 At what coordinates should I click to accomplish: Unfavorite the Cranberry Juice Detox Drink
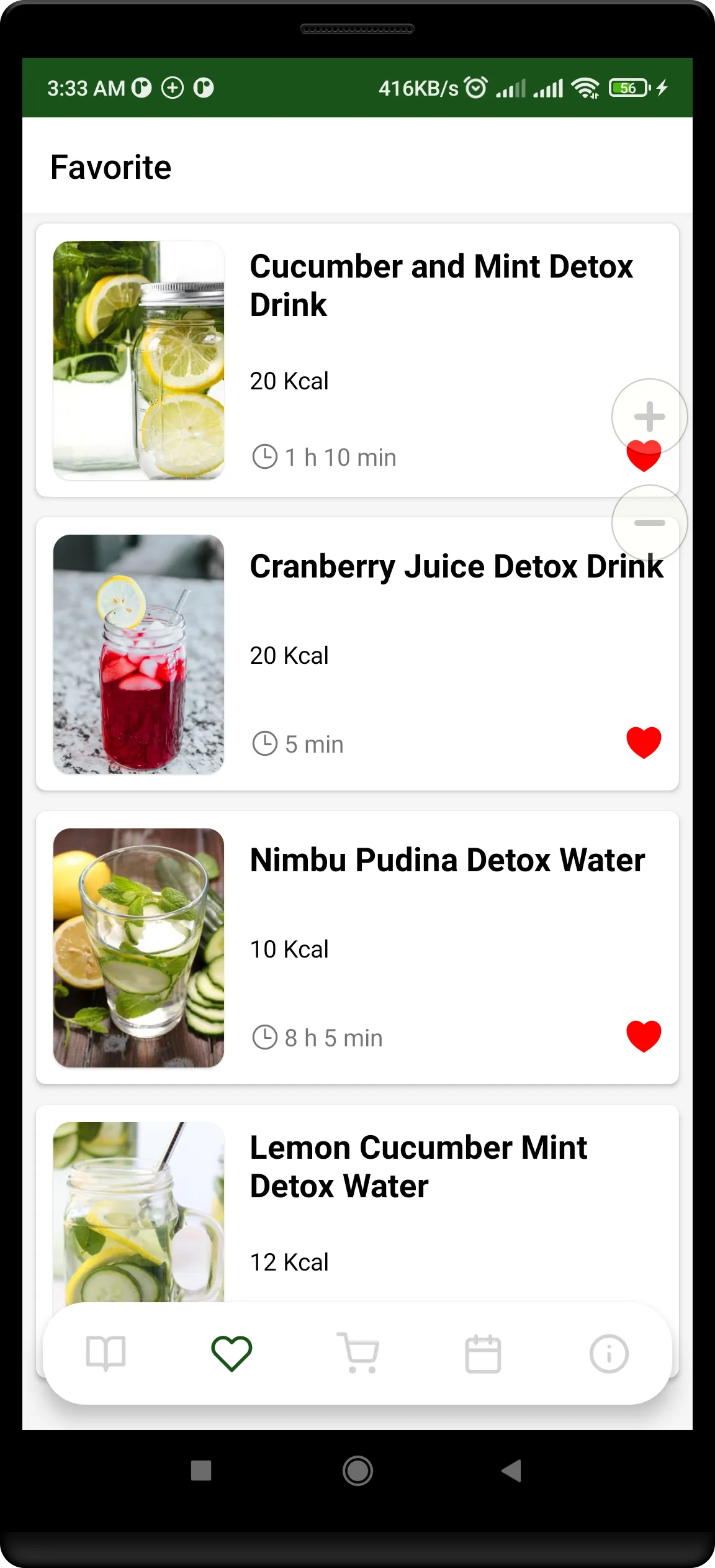[x=644, y=743]
